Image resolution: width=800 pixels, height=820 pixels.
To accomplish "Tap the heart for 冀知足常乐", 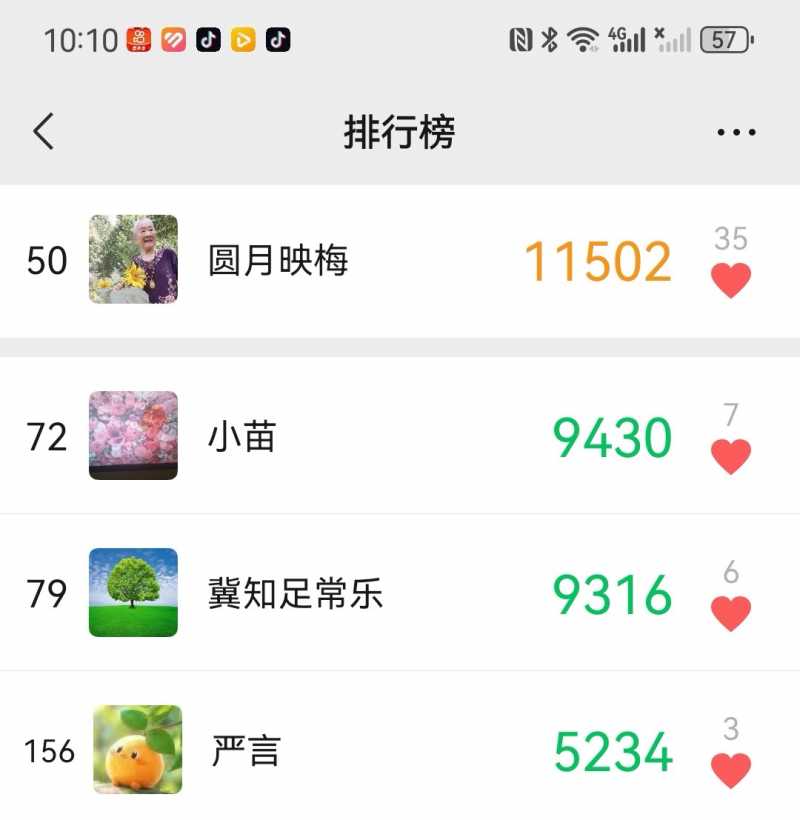I will click(731, 612).
